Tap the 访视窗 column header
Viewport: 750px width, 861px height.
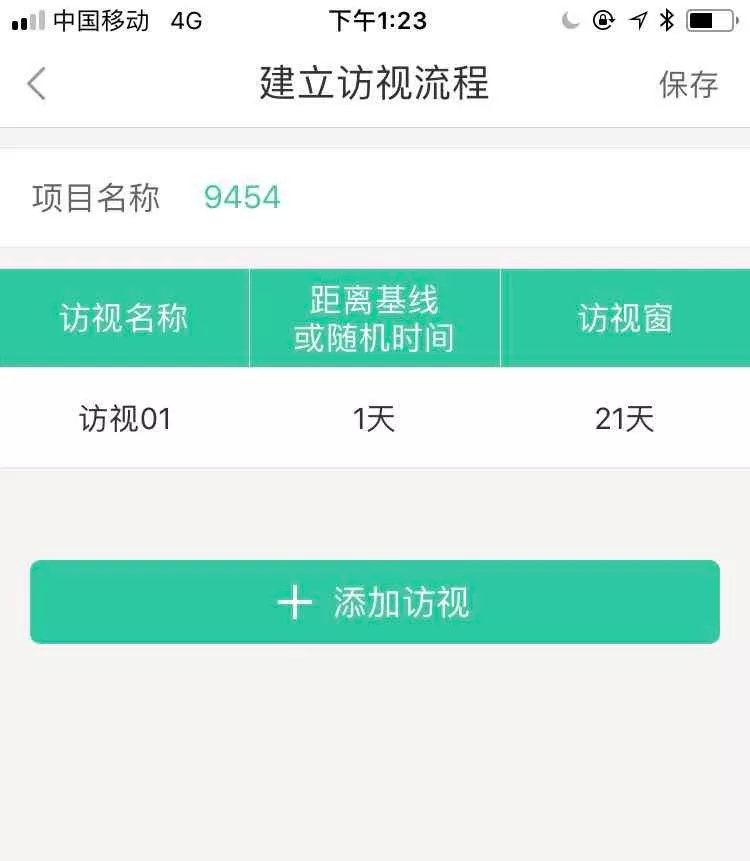(x=626, y=316)
